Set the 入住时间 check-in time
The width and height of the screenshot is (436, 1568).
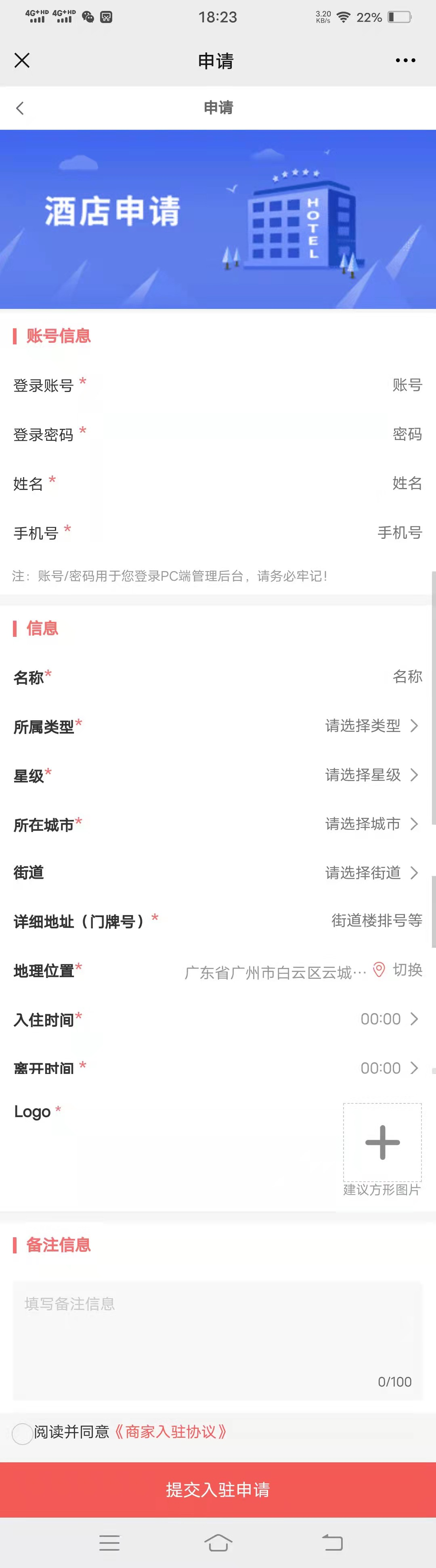tap(388, 1019)
